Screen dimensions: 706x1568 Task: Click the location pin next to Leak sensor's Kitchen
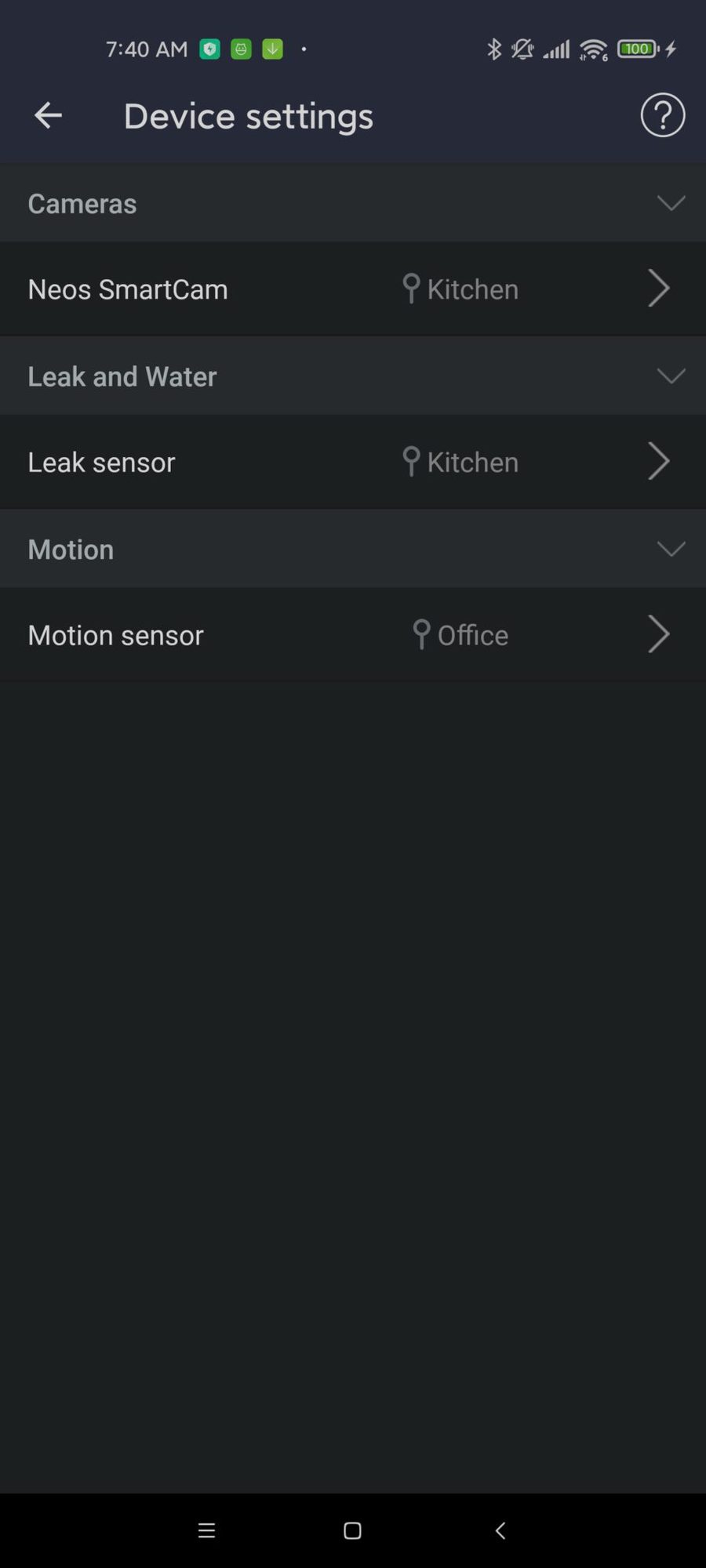tap(411, 462)
